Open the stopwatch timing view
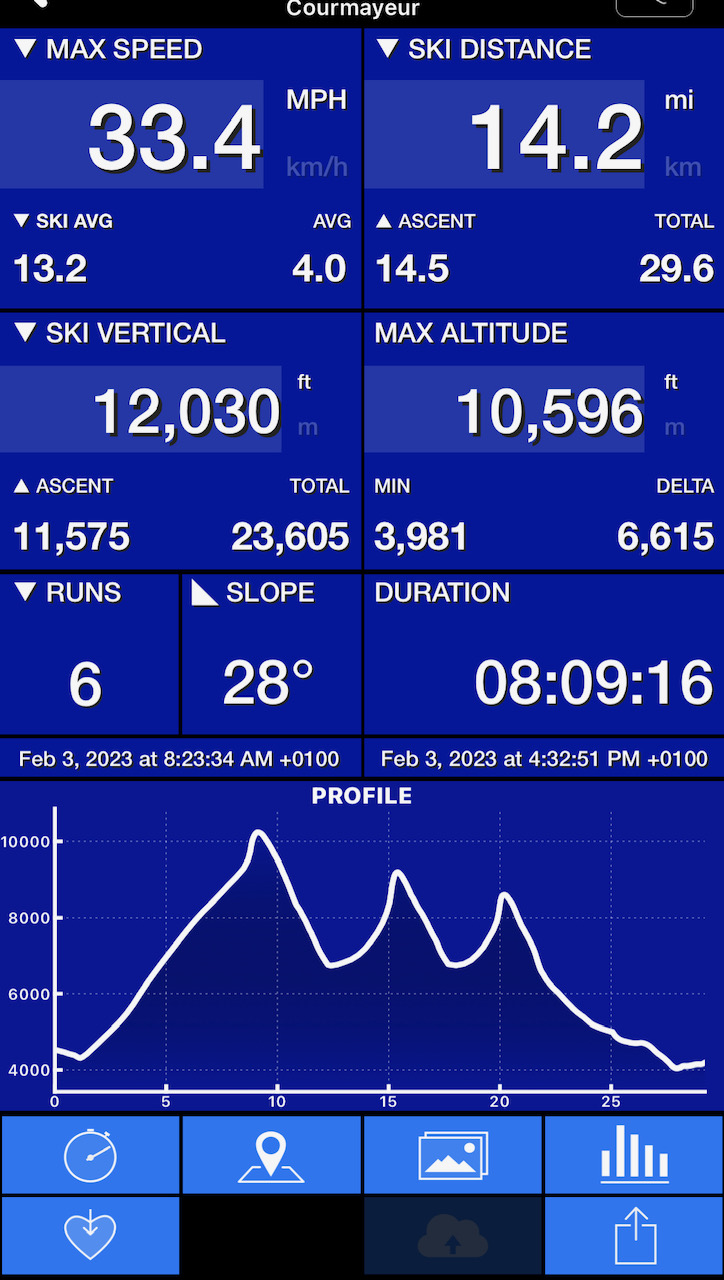 90,1156
